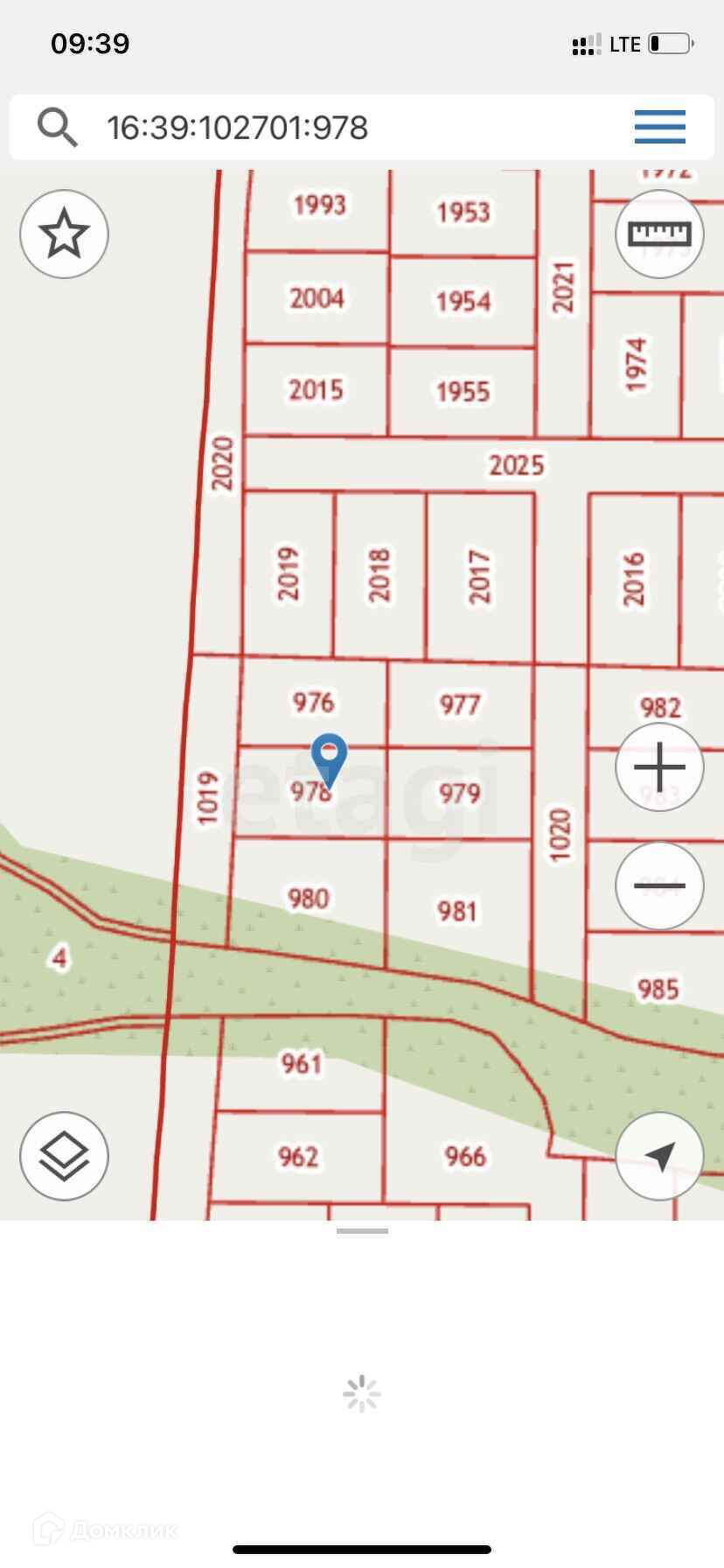Viewport: 724px width, 1568px height.
Task: Center map on my current location
Action: [x=659, y=1156]
